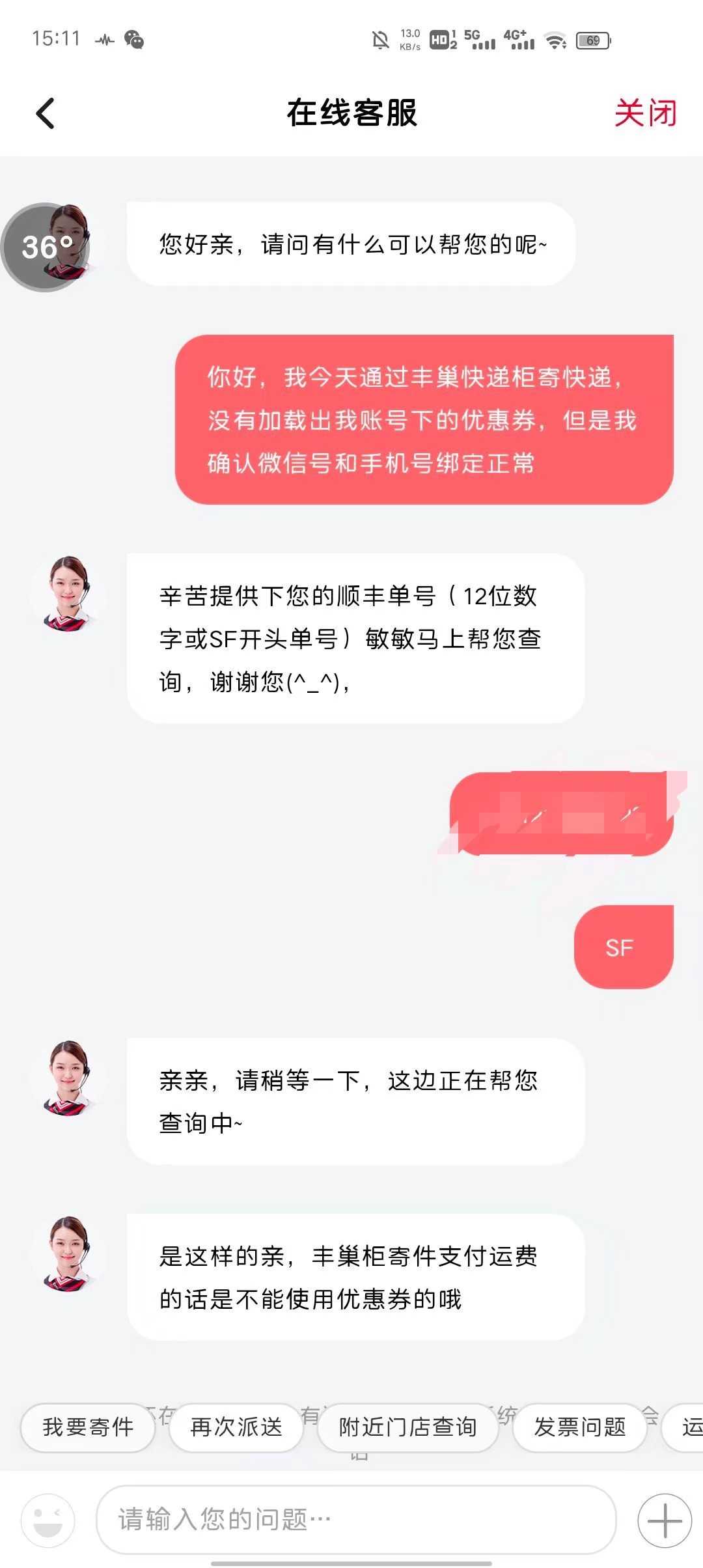Image resolution: width=703 pixels, height=1568 pixels.
Task: Open the emoji picker
Action: pos(48,1521)
